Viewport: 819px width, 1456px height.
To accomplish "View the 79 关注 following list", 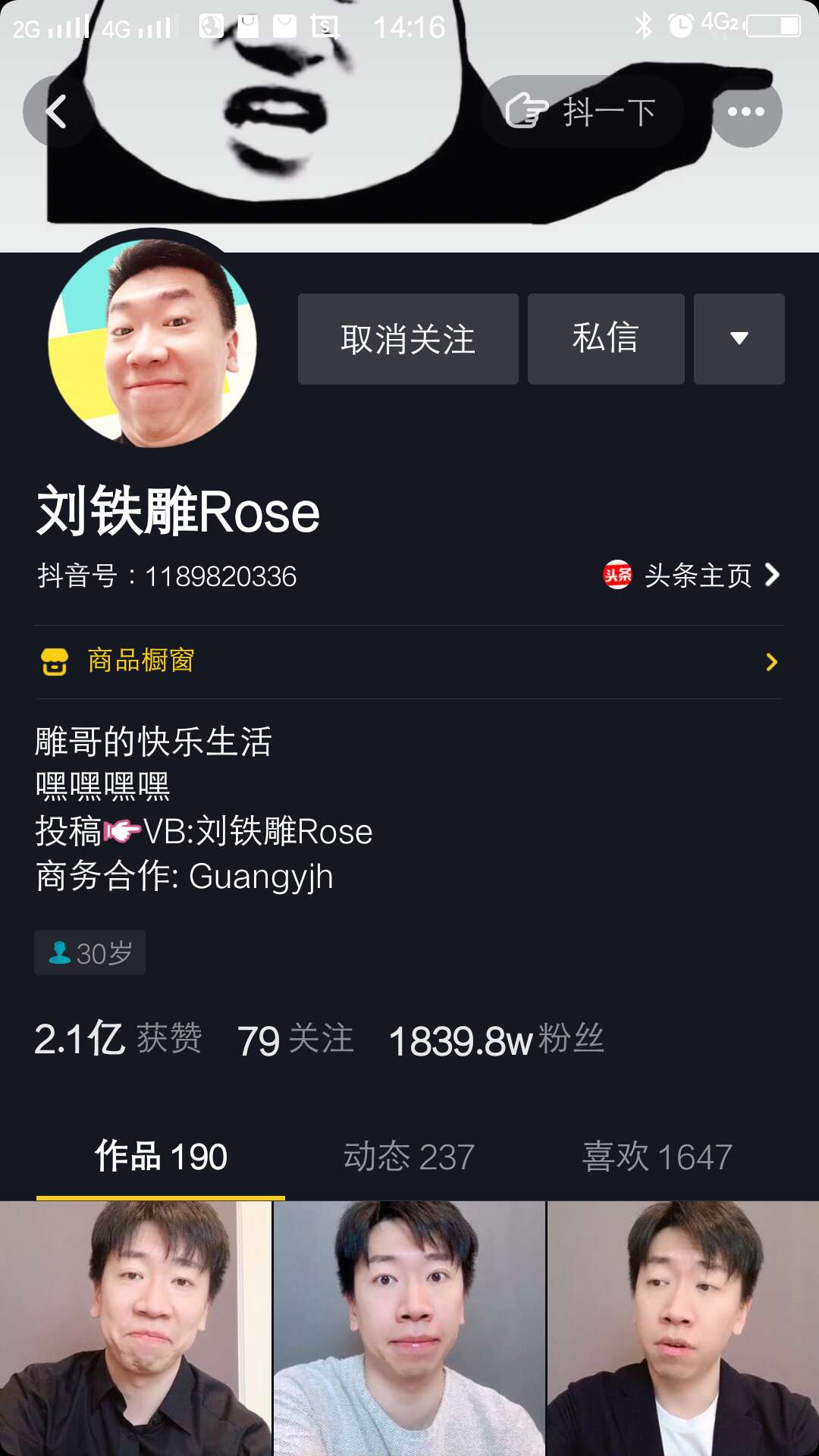I will [x=296, y=1040].
